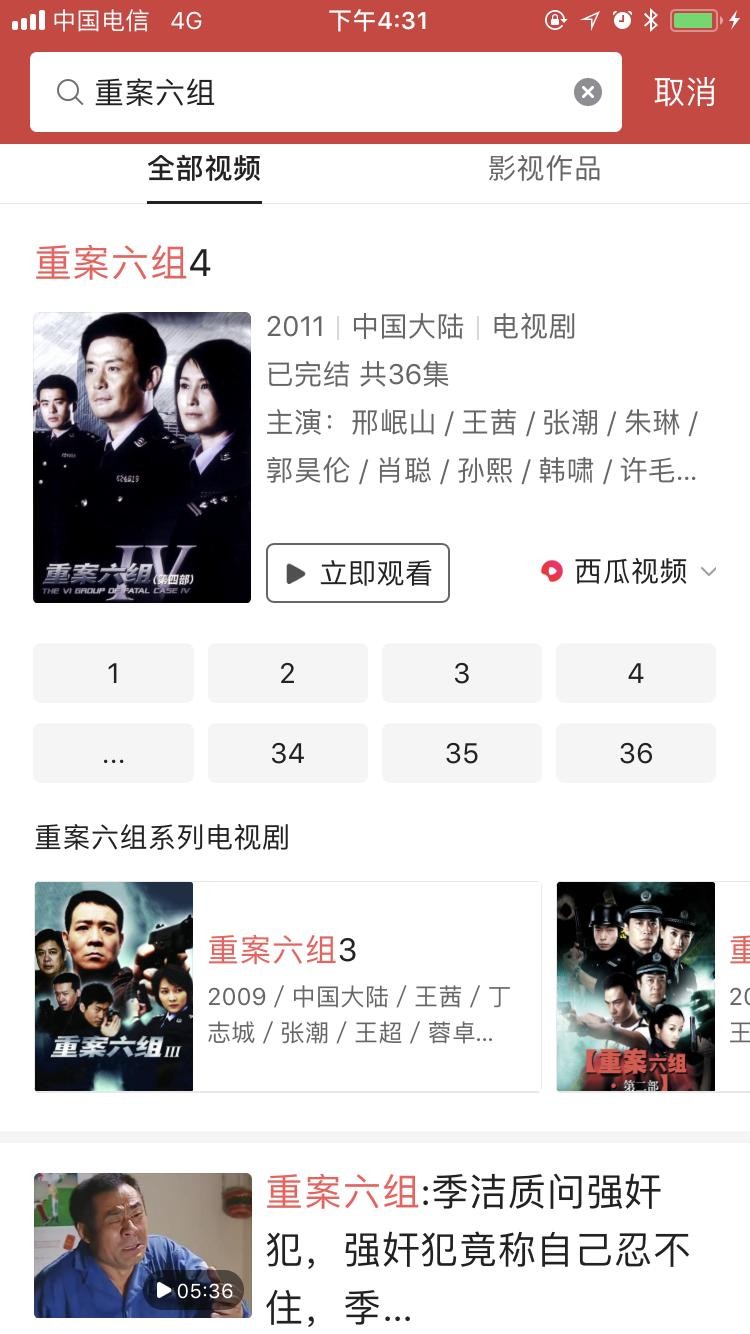Clear the search text with the X icon
The height and width of the screenshot is (1334, 750).
tap(588, 93)
